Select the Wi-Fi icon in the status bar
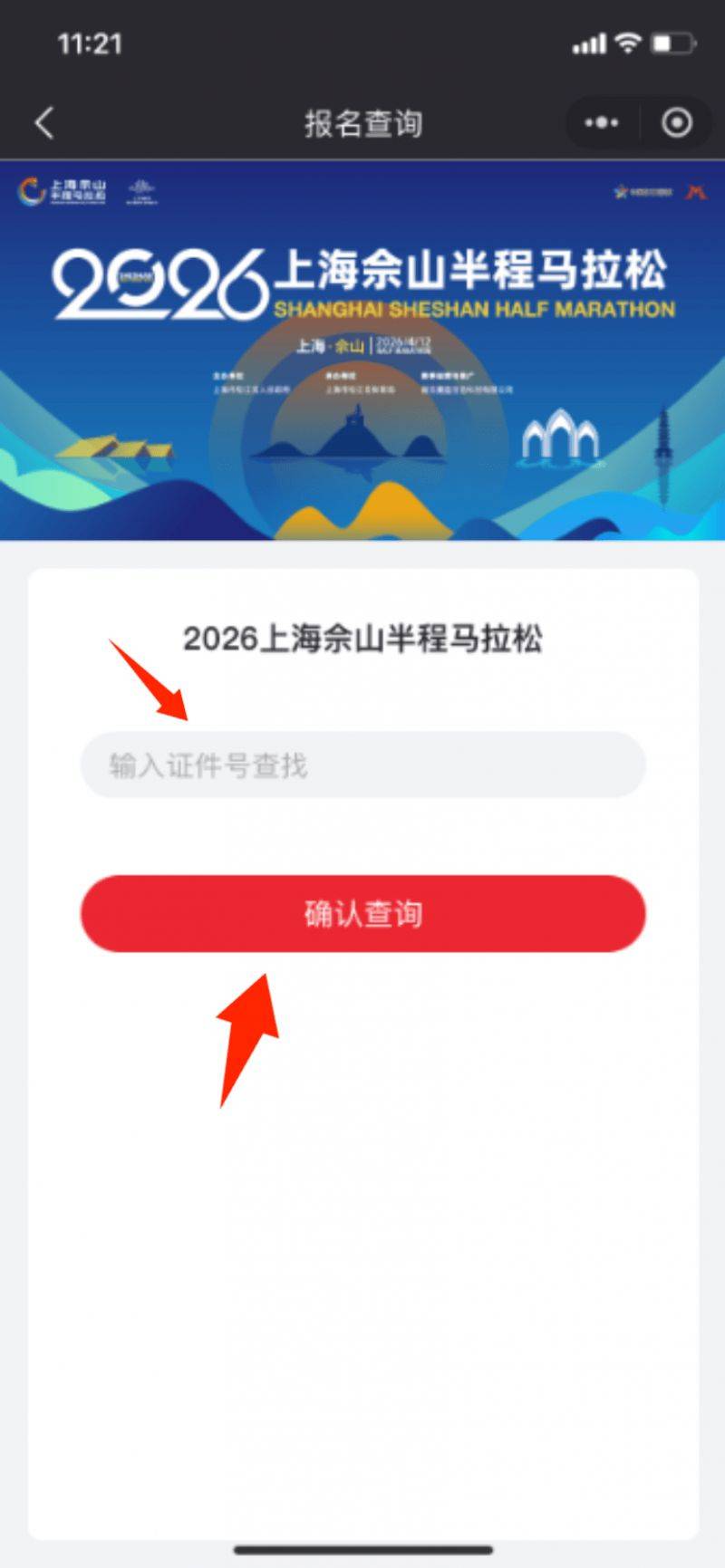Viewport: 725px width, 1568px height. 627,42
